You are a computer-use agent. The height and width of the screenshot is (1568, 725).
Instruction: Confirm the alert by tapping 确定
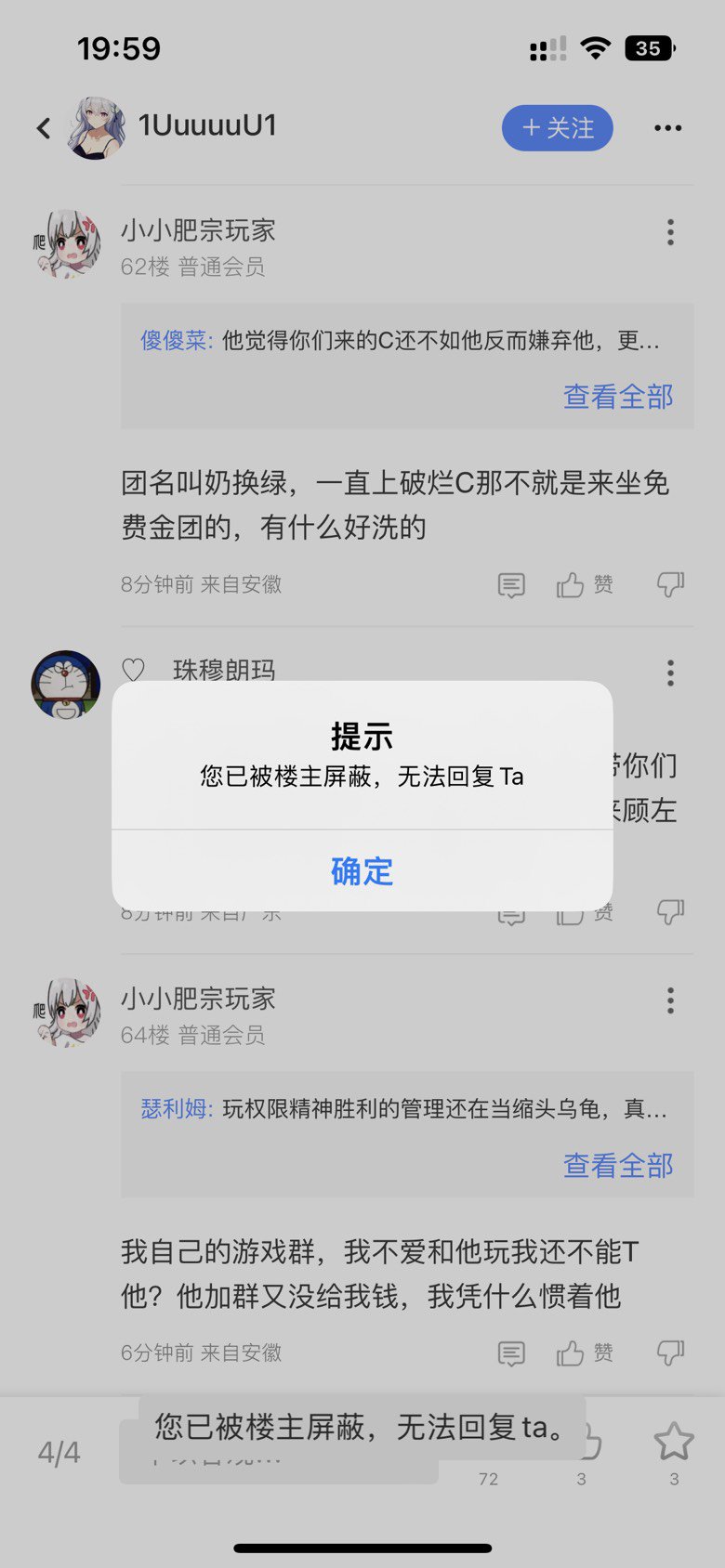click(x=362, y=870)
